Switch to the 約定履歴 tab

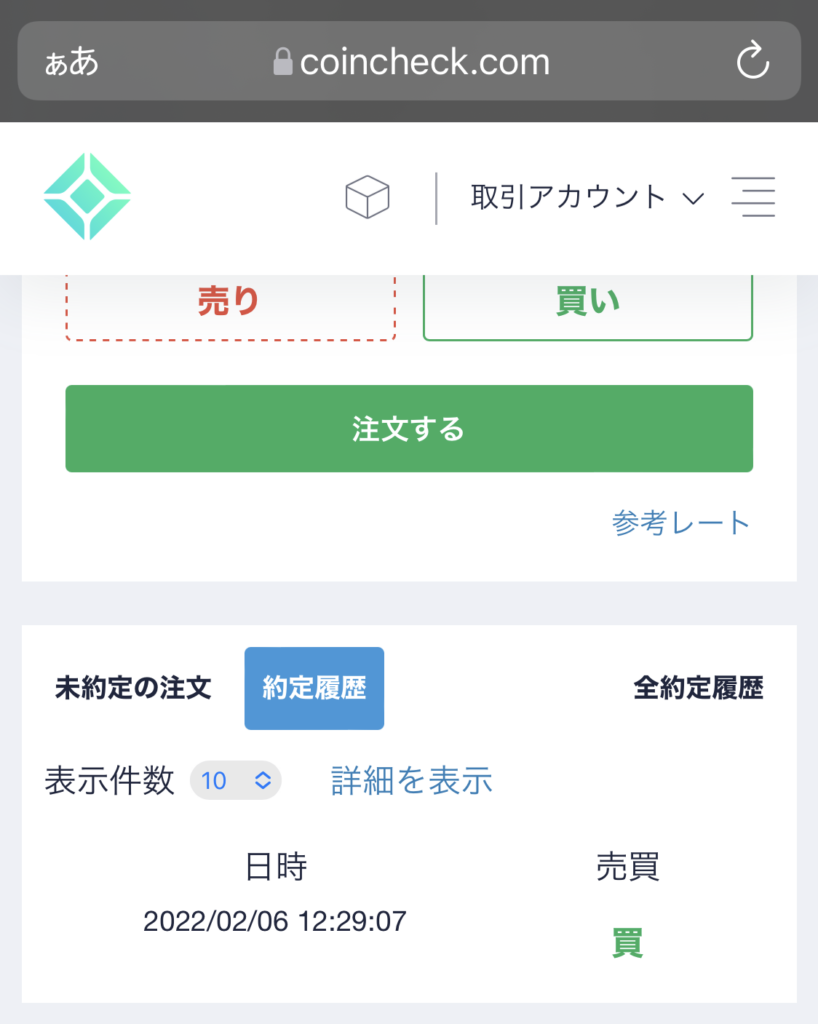pos(314,688)
